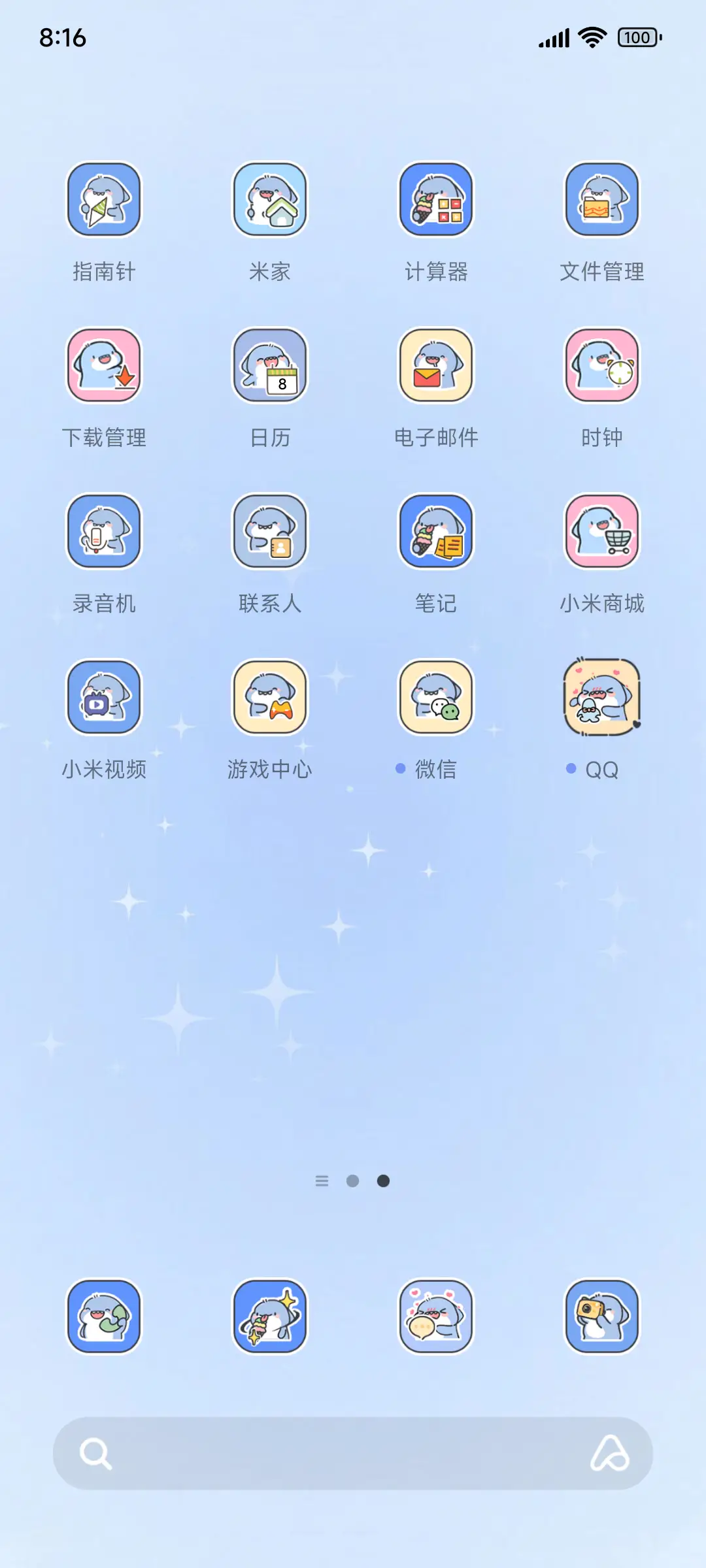This screenshot has width=706, height=1568.
Task: Open 小米视频 Mi Video
Action: (x=105, y=697)
